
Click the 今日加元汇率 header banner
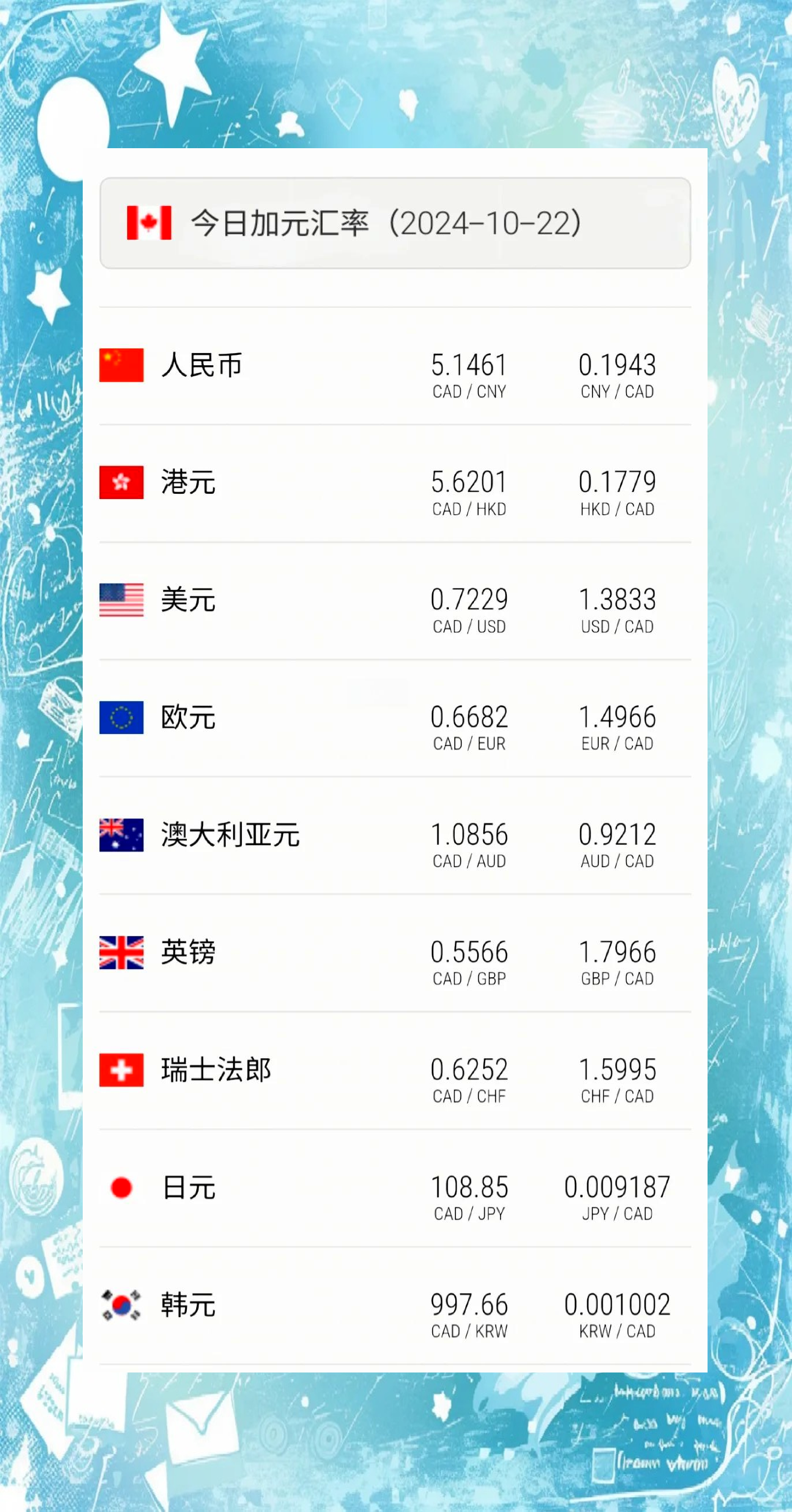point(396,223)
